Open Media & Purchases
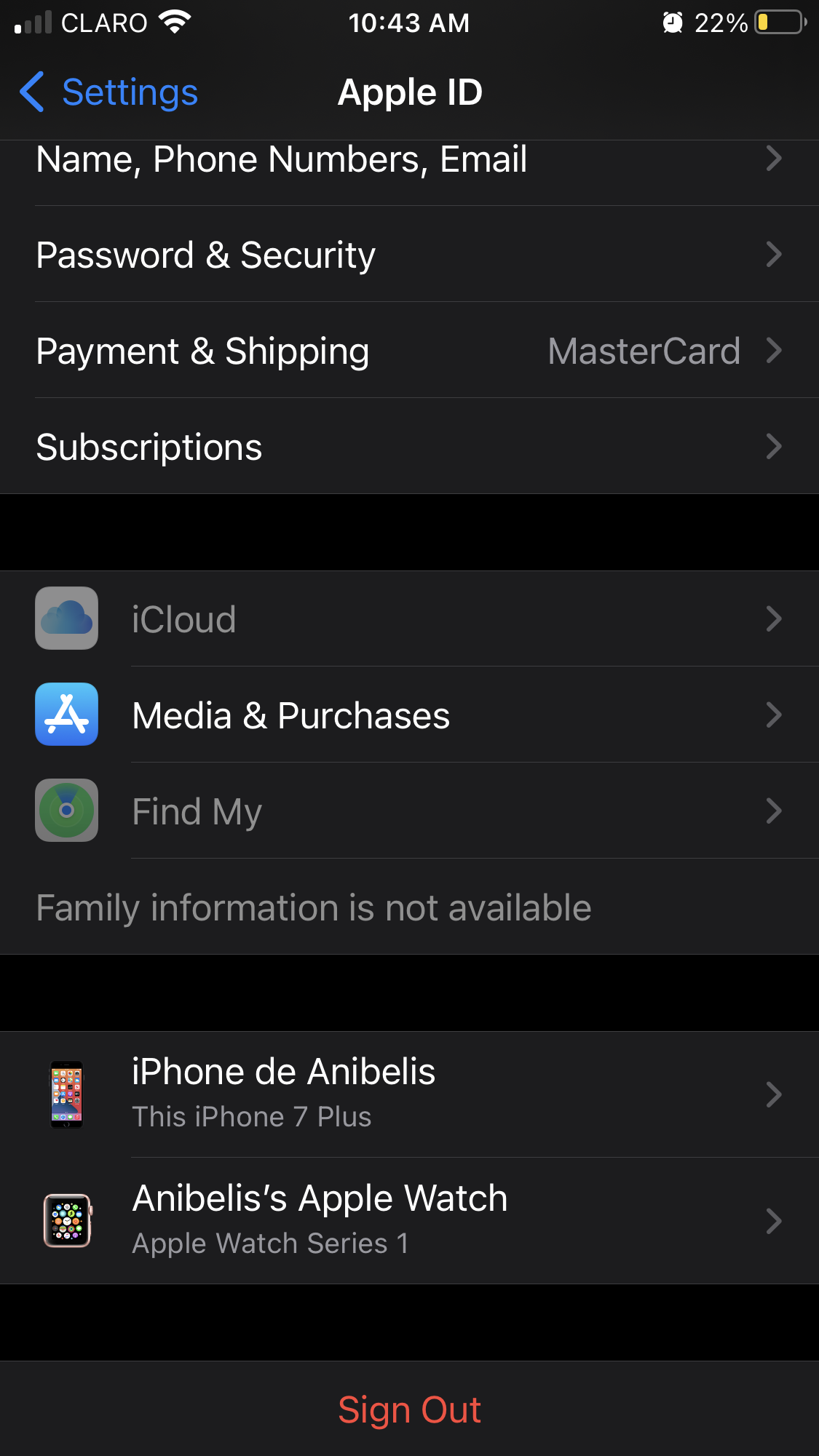Screen dimensions: 819x1456 point(408,715)
